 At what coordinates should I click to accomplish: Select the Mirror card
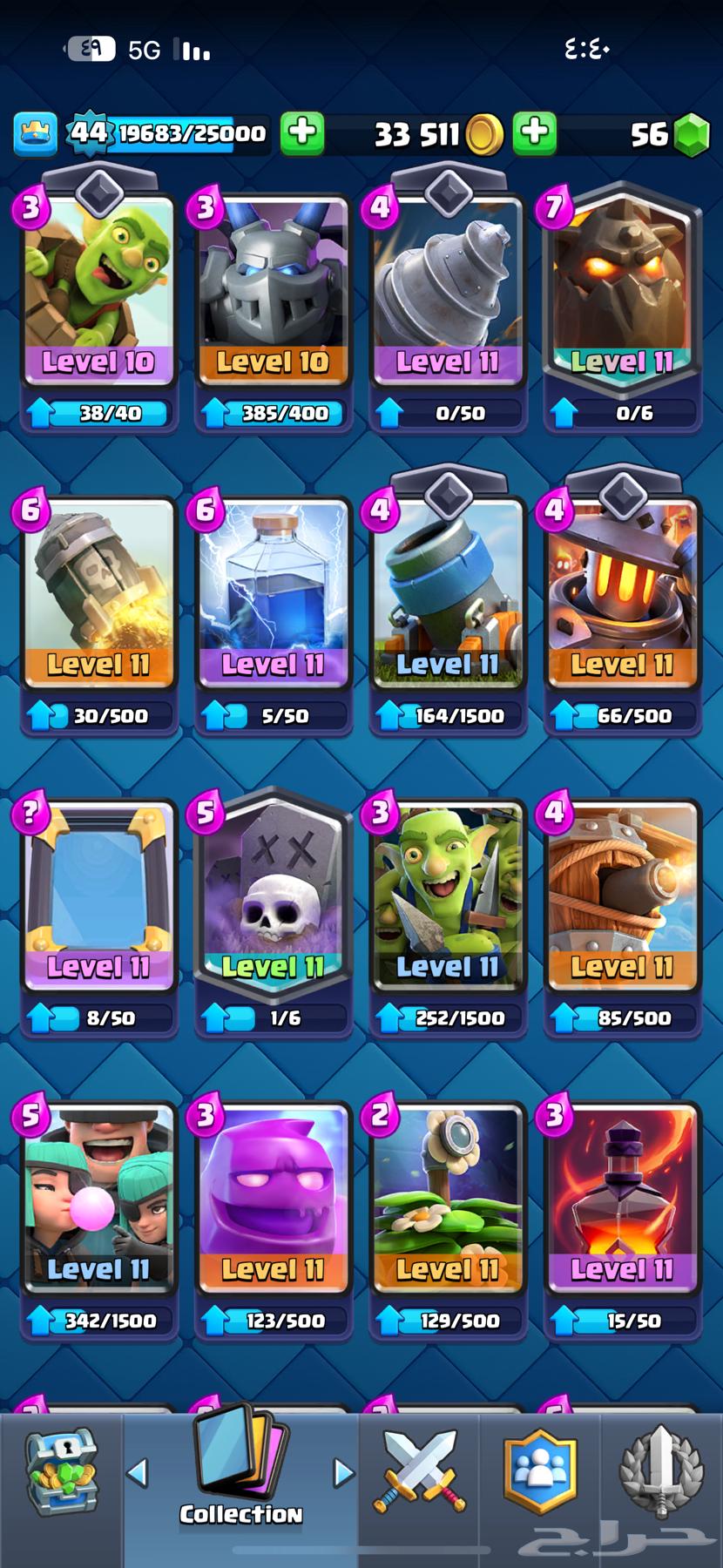[x=98, y=897]
